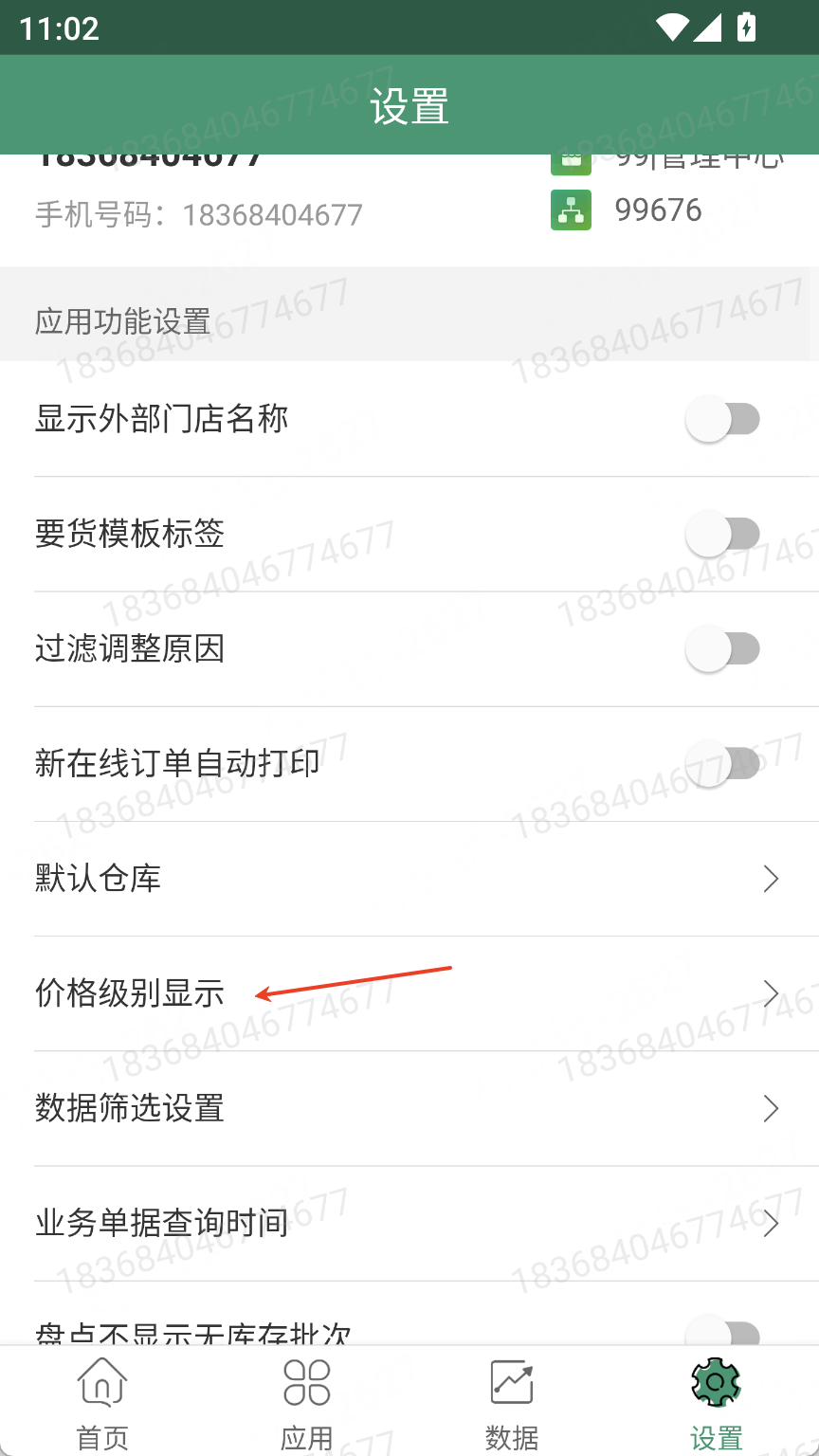
Task: Open 默认仓库 setting
Action: [x=409, y=879]
